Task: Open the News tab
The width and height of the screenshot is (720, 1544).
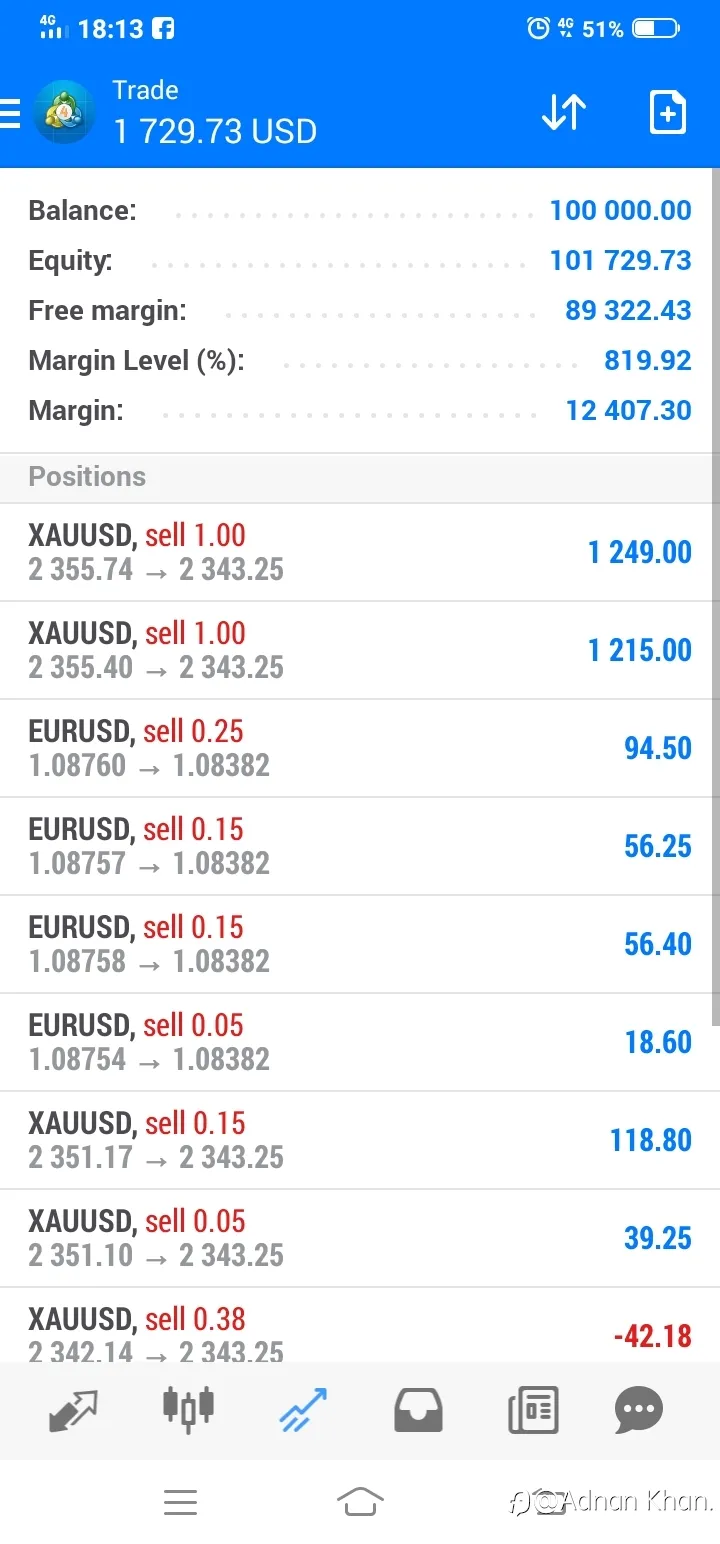Action: point(533,1410)
